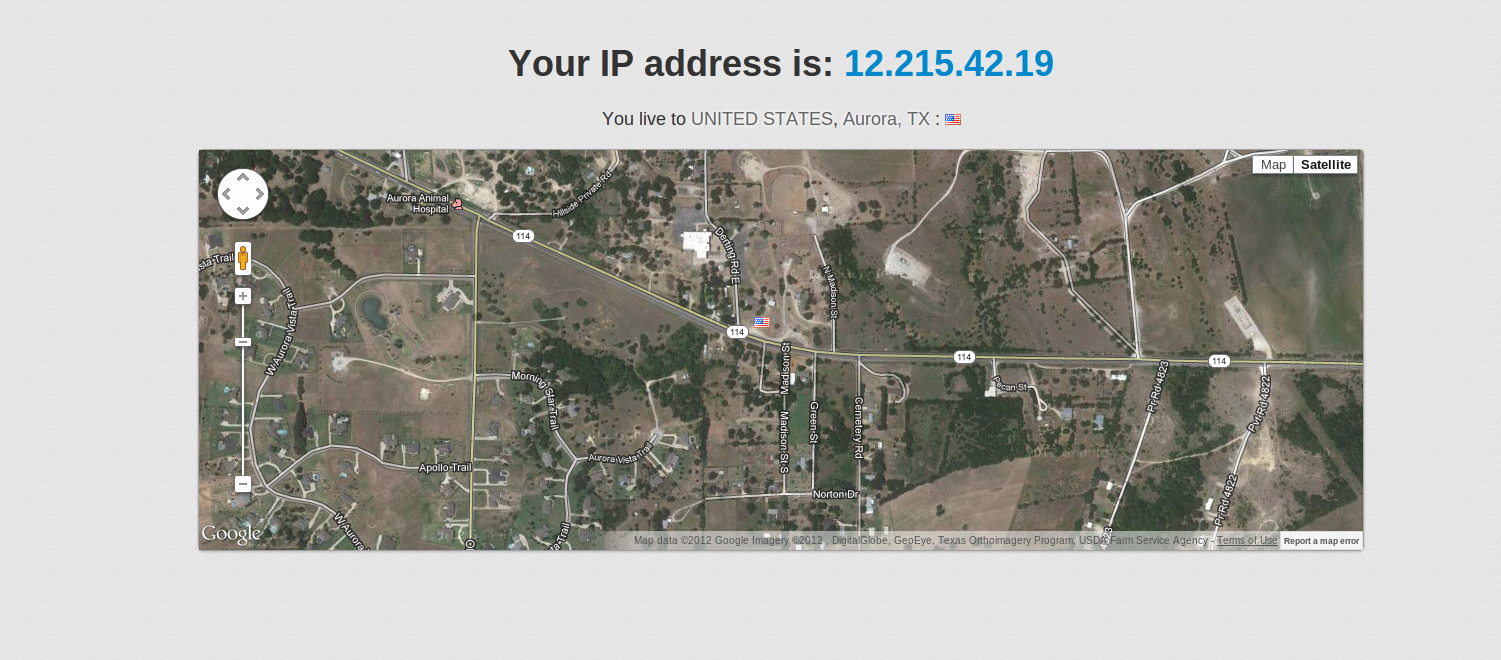
Task: Zoom out using the minus button
Action: 243,484
